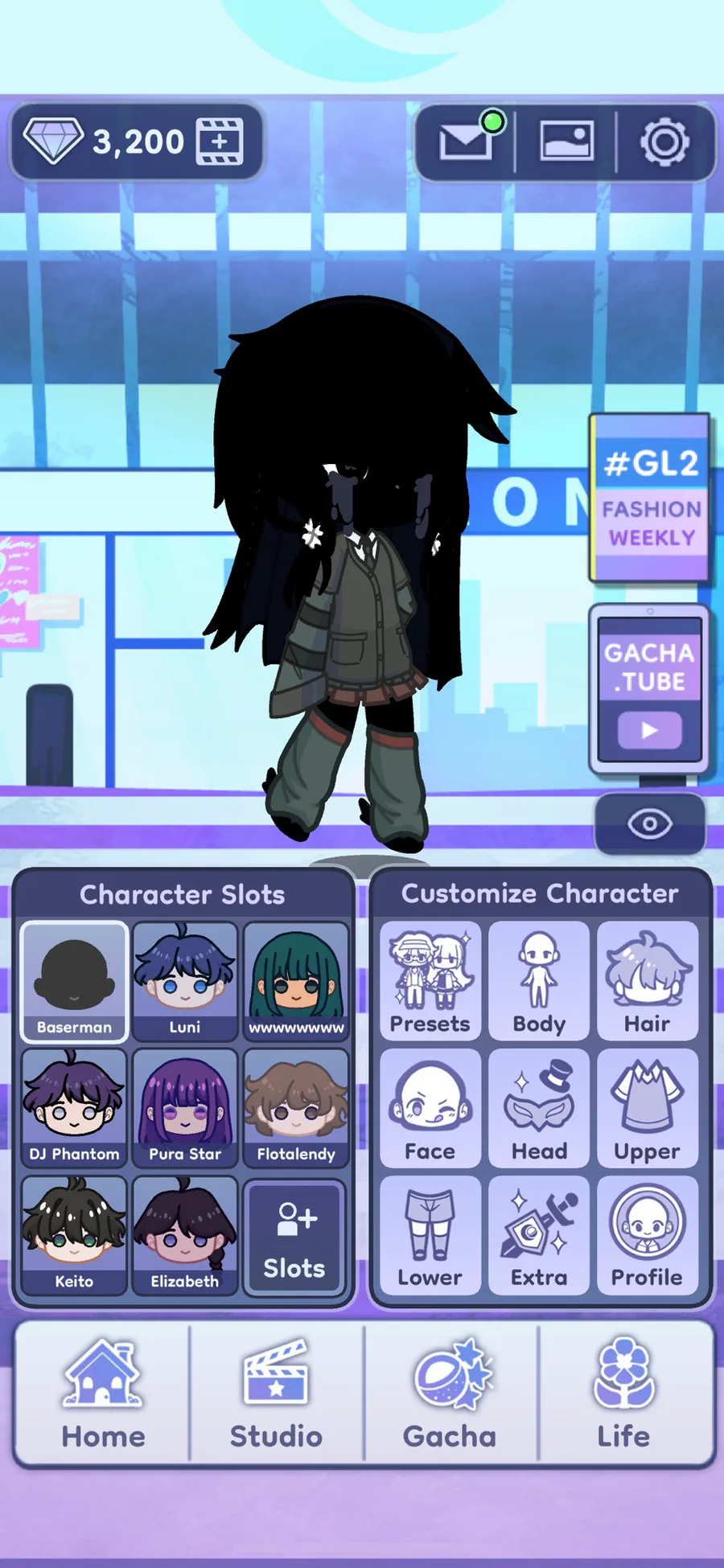Image resolution: width=724 pixels, height=1568 pixels.
Task: Tap the film-plus icon for more gems
Action: (219, 142)
